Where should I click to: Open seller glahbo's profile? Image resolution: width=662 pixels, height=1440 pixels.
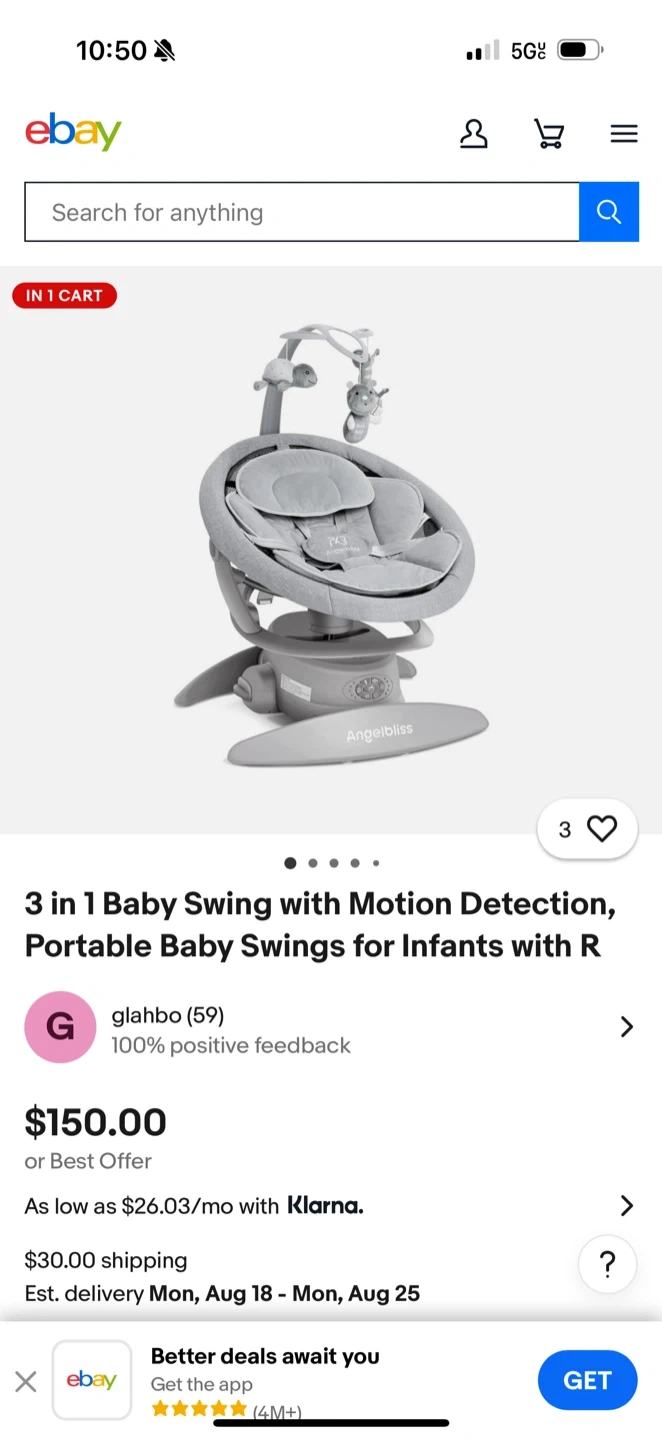click(x=330, y=1027)
